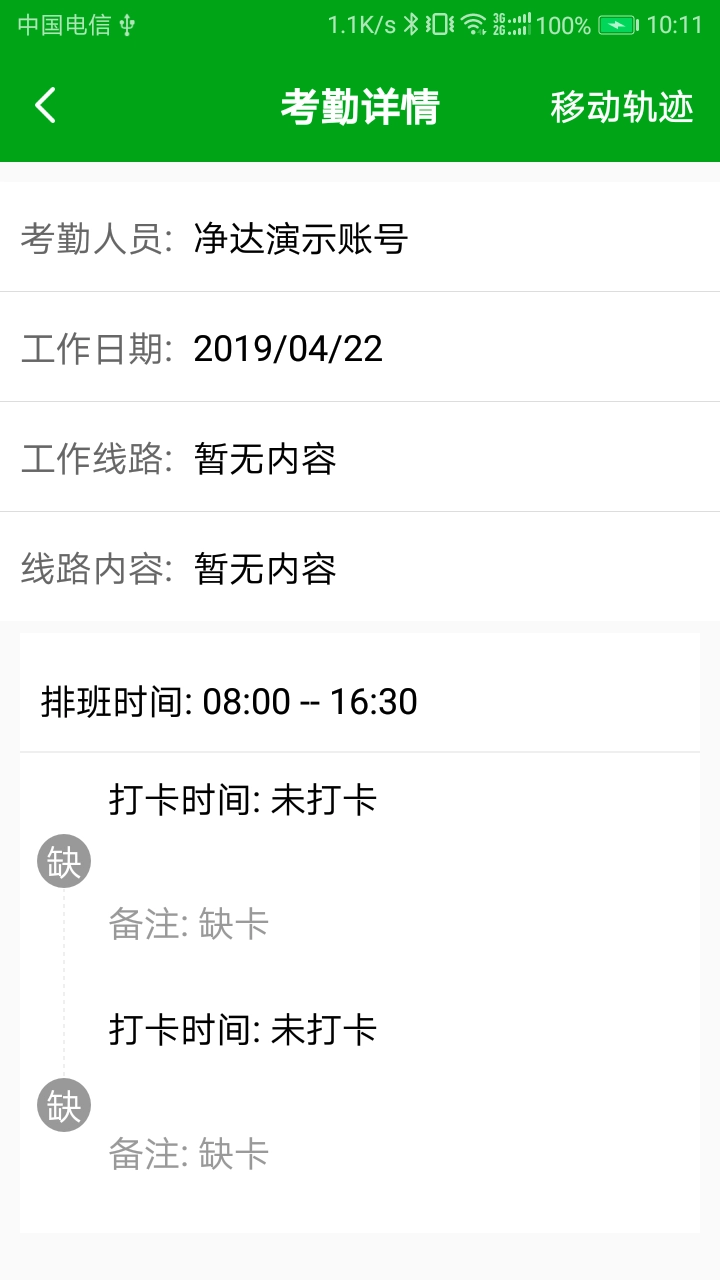Tap the first 缺 absence badge
Viewport: 720px width, 1280px height.
(63, 860)
